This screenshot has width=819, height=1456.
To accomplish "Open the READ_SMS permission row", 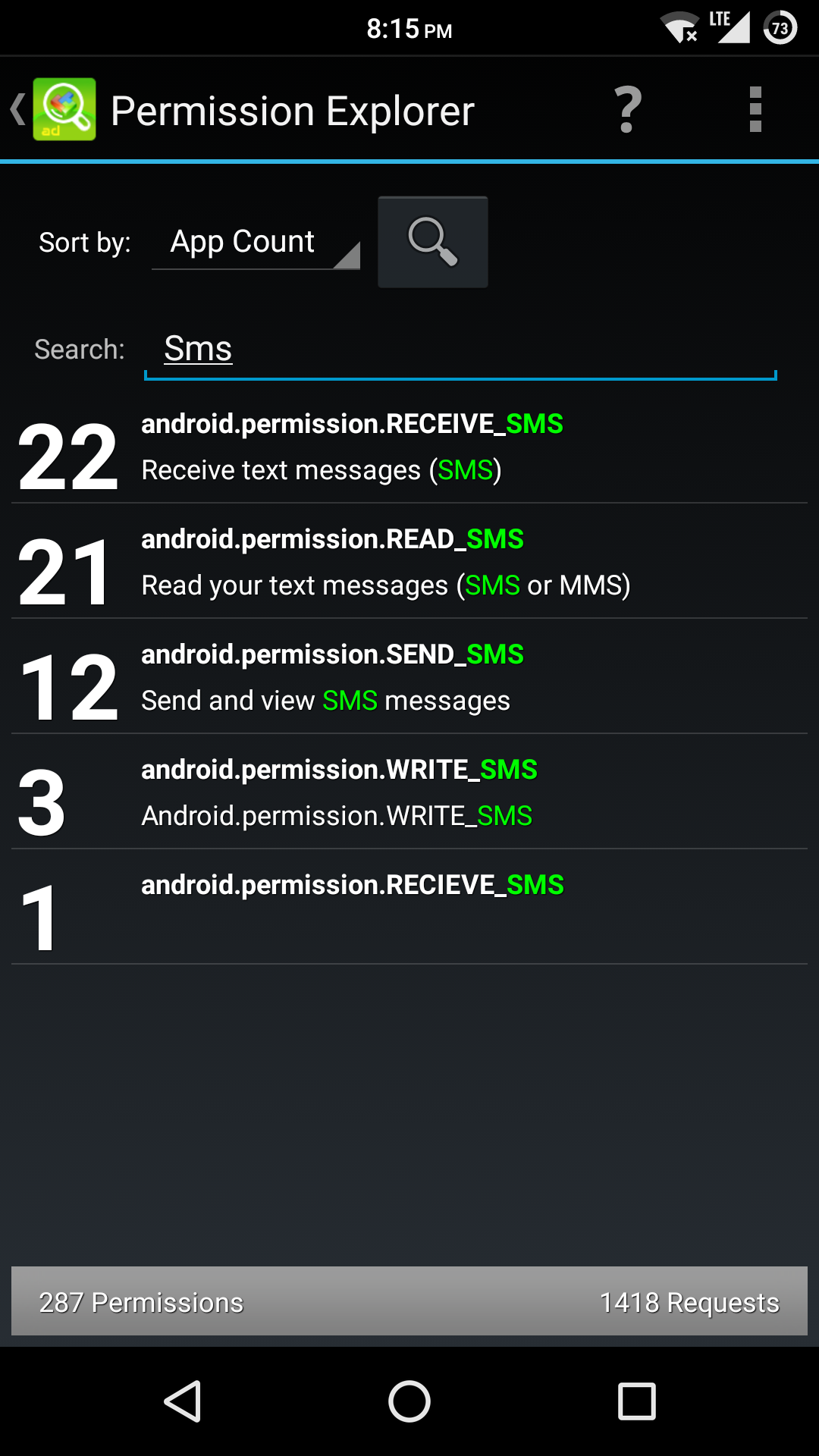I will click(x=409, y=561).
